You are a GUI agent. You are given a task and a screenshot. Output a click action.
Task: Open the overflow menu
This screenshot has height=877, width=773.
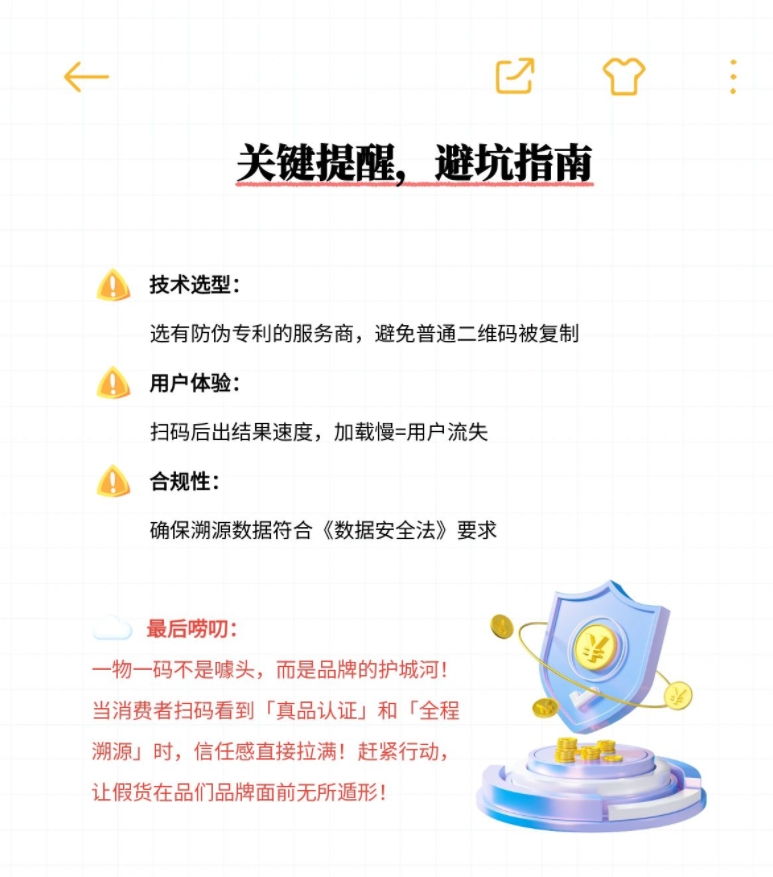pyautogui.click(x=733, y=77)
